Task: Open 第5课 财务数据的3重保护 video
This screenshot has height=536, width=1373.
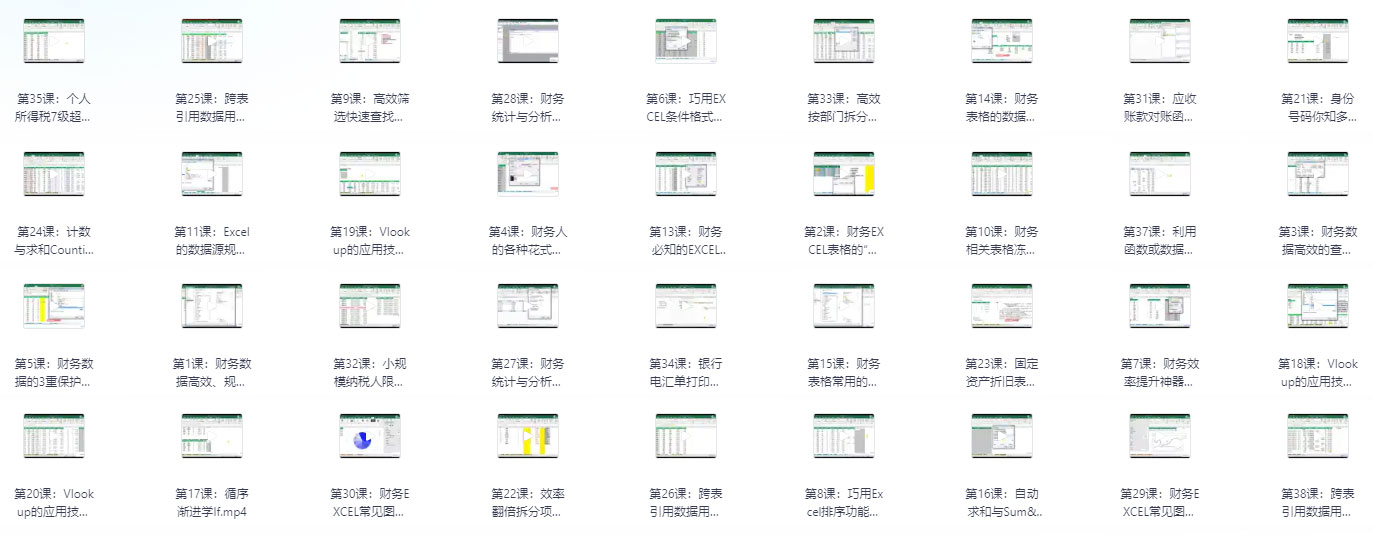Action: (x=54, y=306)
